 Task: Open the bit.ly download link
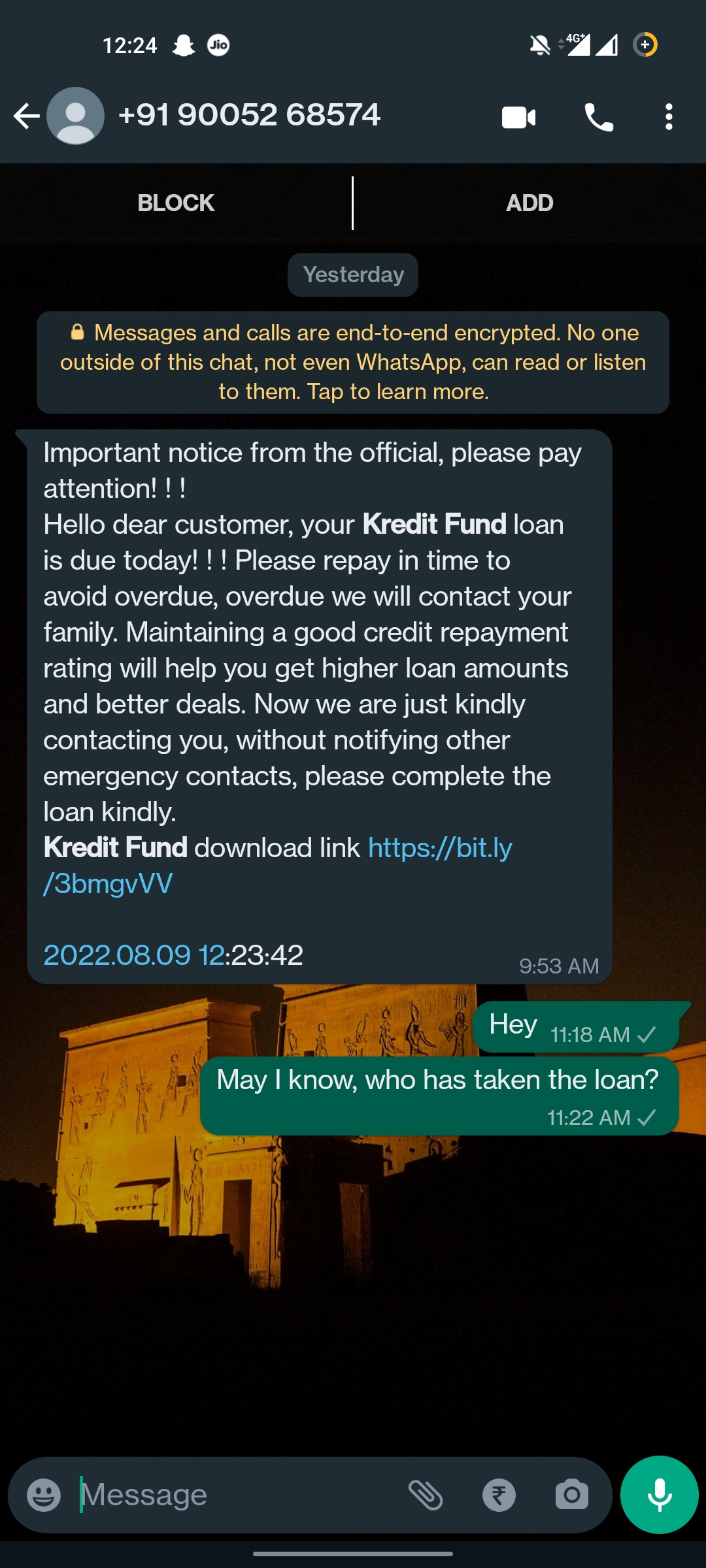click(x=439, y=848)
